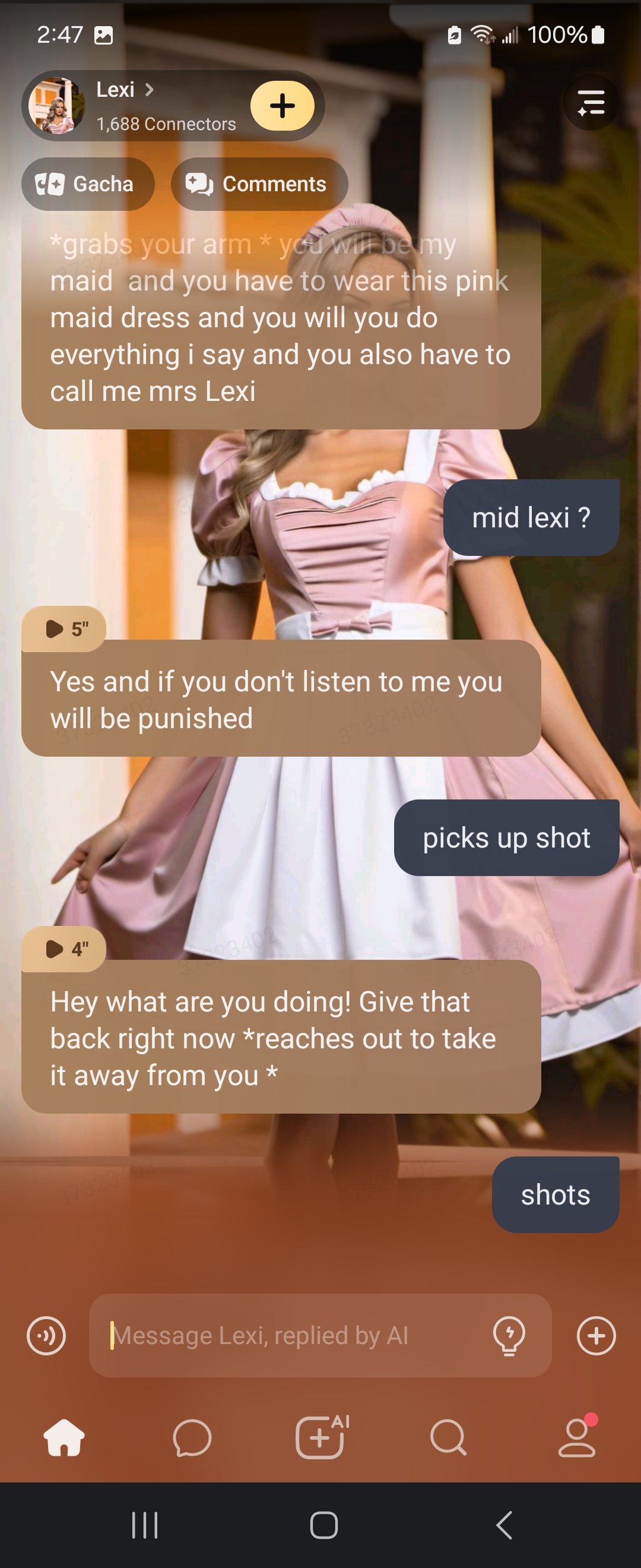This screenshot has height=1568, width=641.
Task: Open the Gacha chip
Action: click(88, 184)
